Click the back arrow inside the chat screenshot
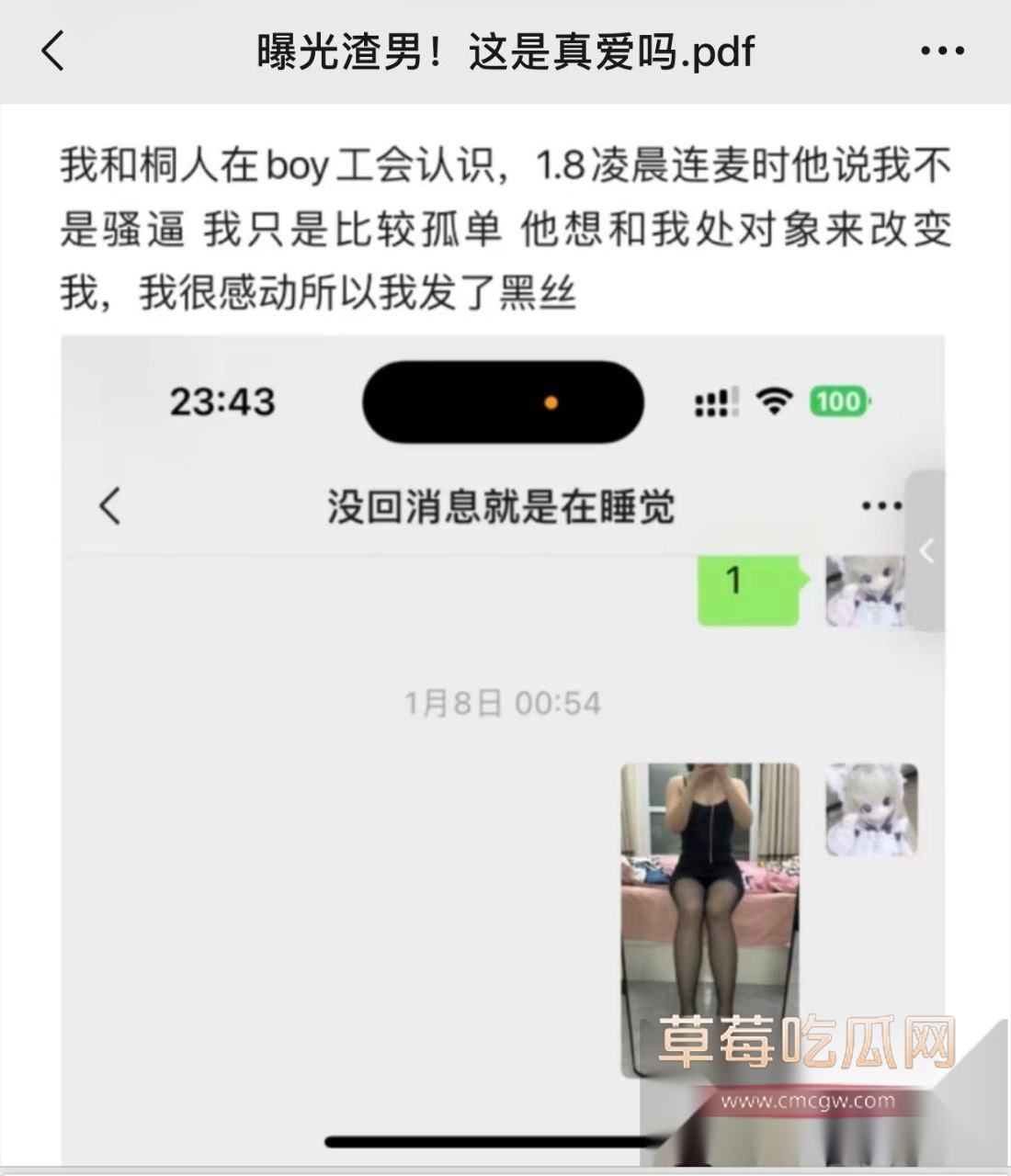 (109, 503)
